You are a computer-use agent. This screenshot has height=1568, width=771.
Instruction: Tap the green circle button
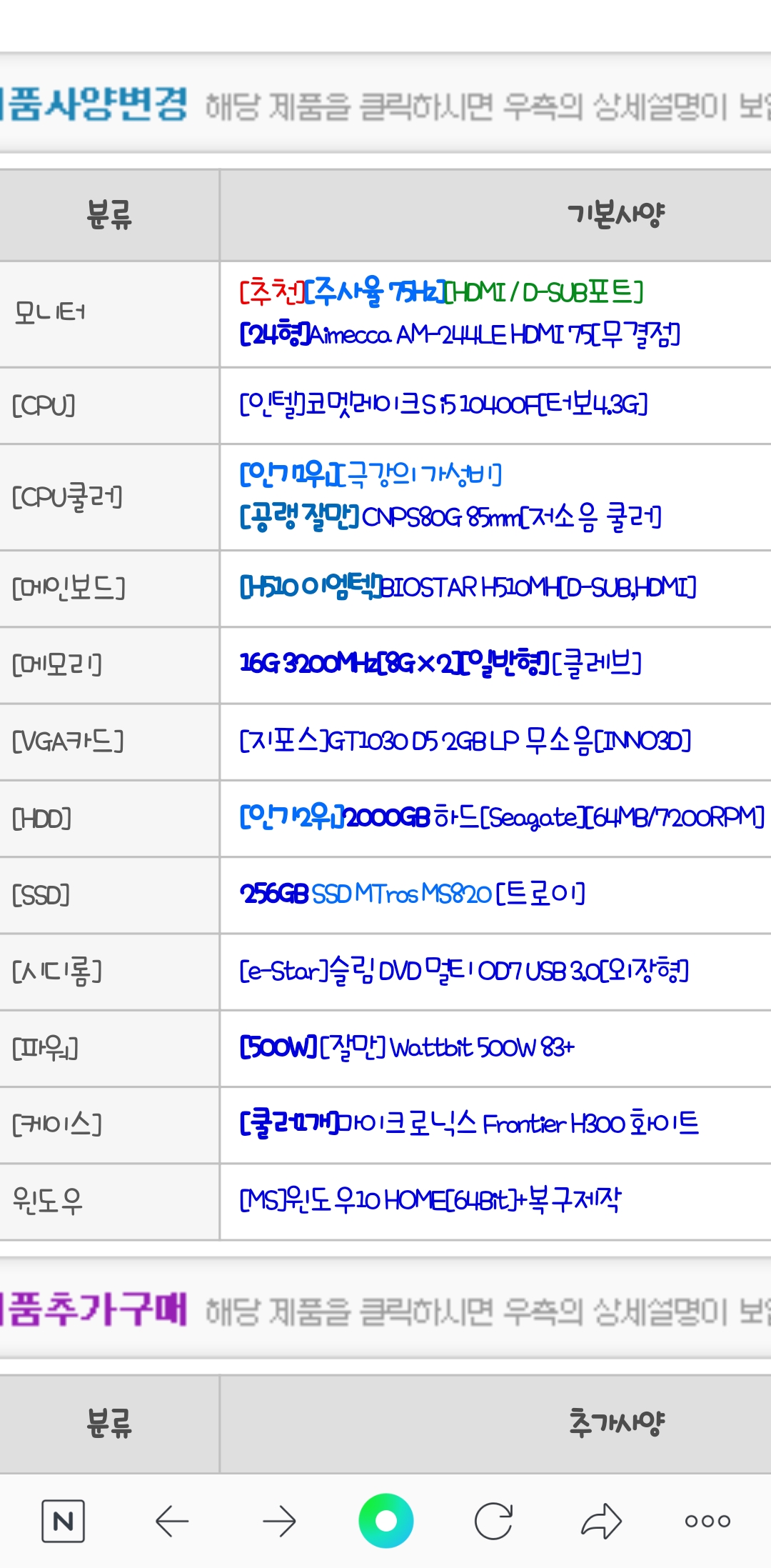coord(386,1521)
